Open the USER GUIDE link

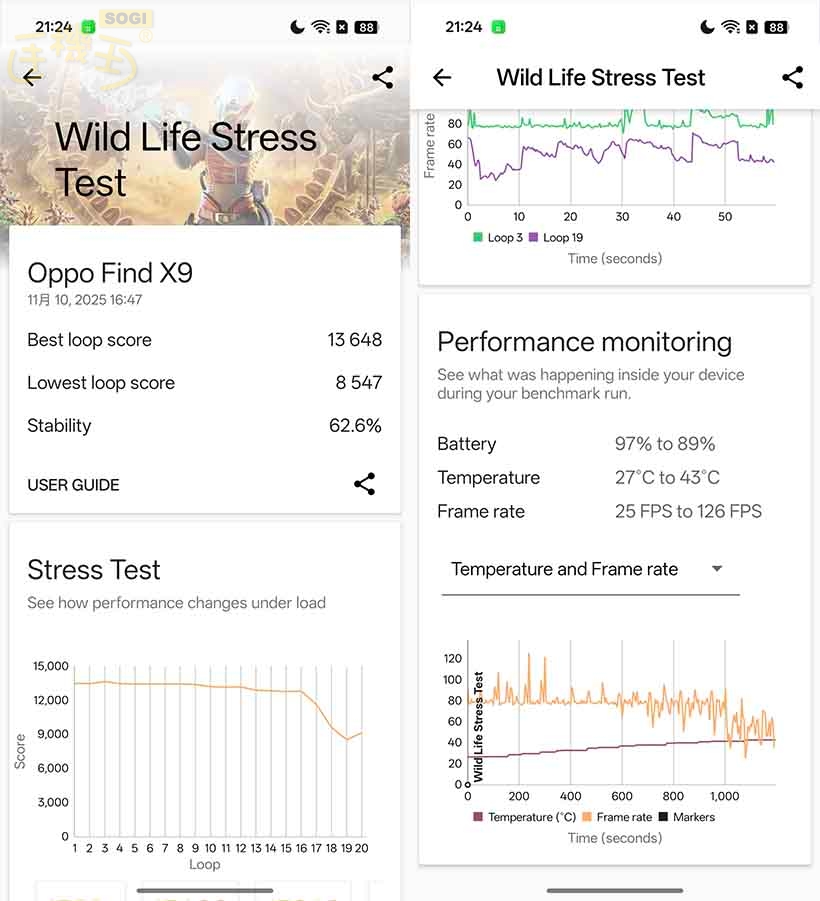pos(73,485)
